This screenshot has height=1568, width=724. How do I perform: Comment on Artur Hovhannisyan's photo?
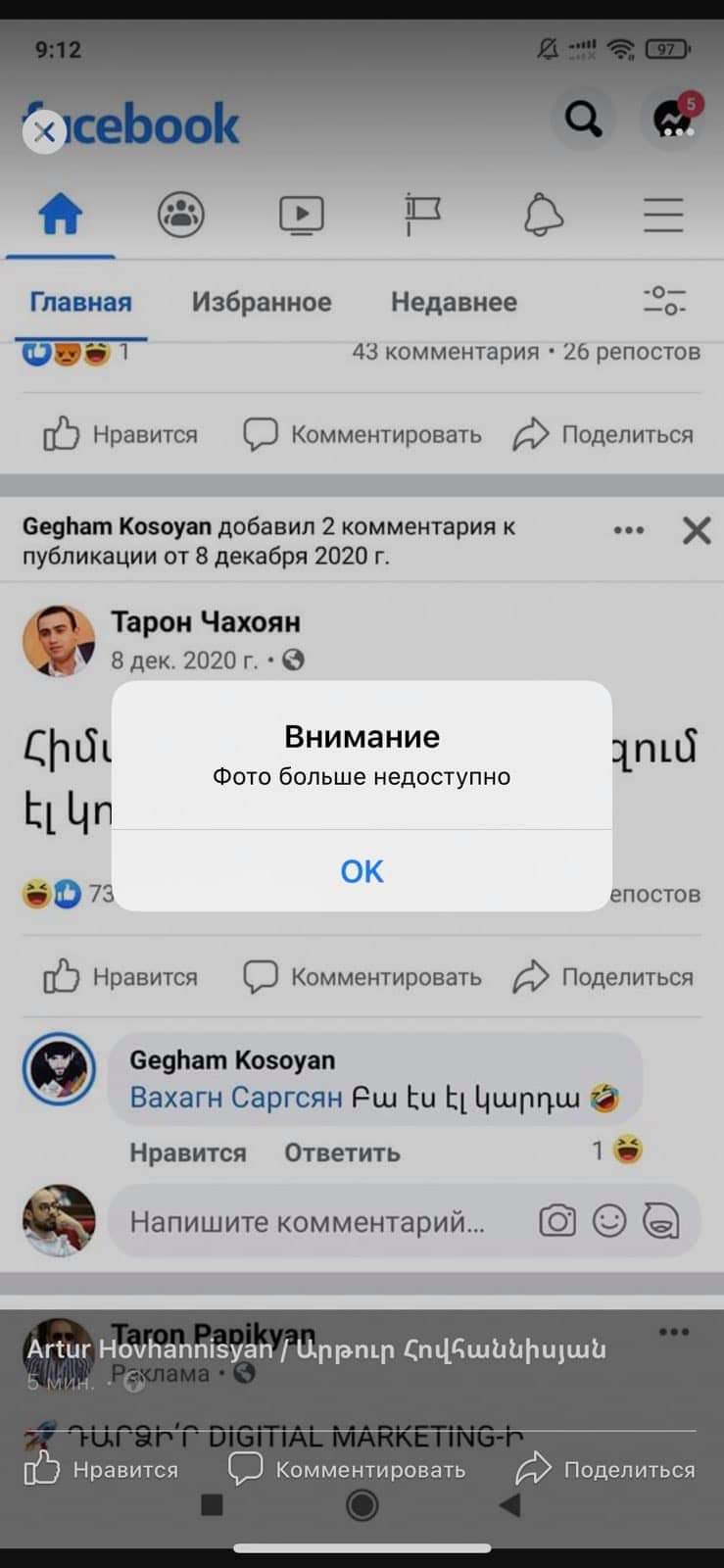point(347,1469)
